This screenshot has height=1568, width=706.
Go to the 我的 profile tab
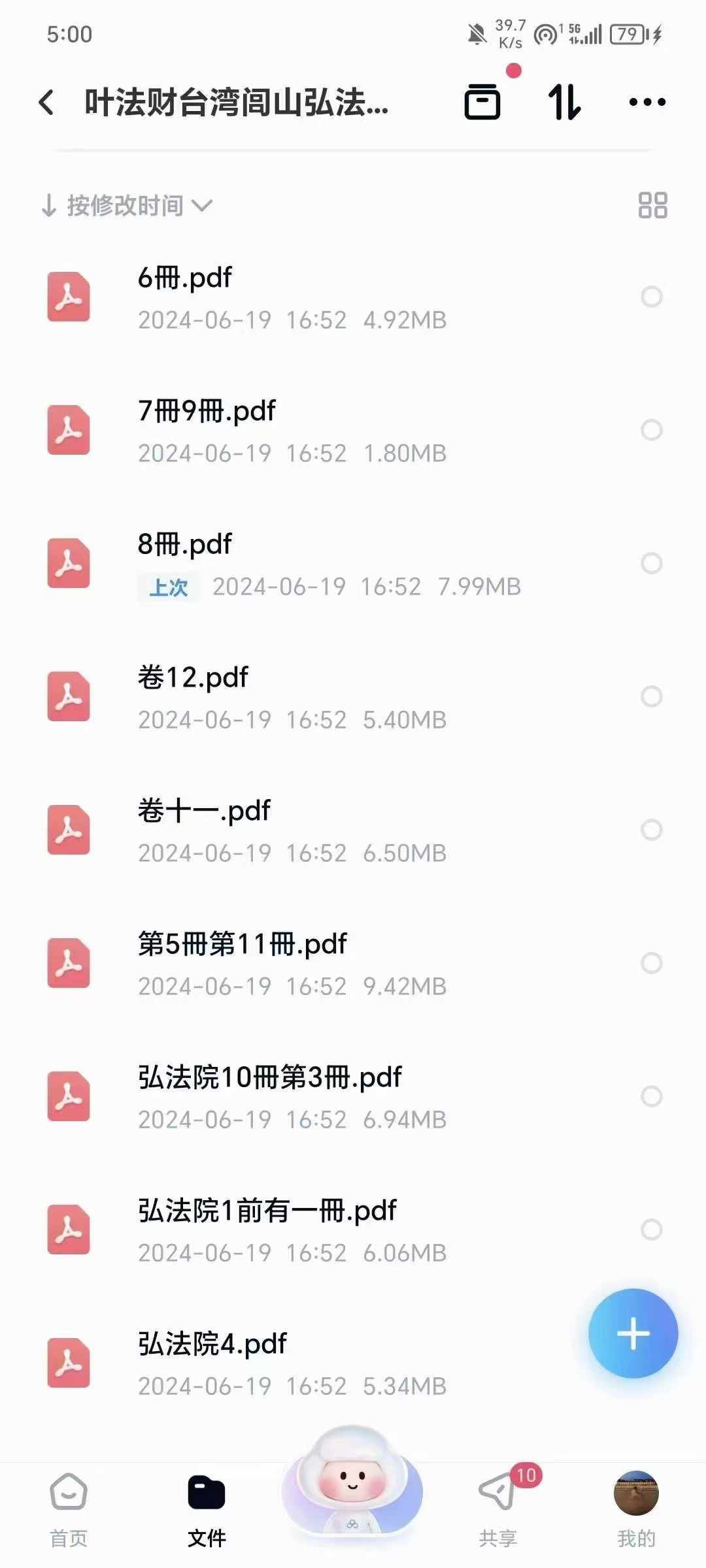(636, 1510)
